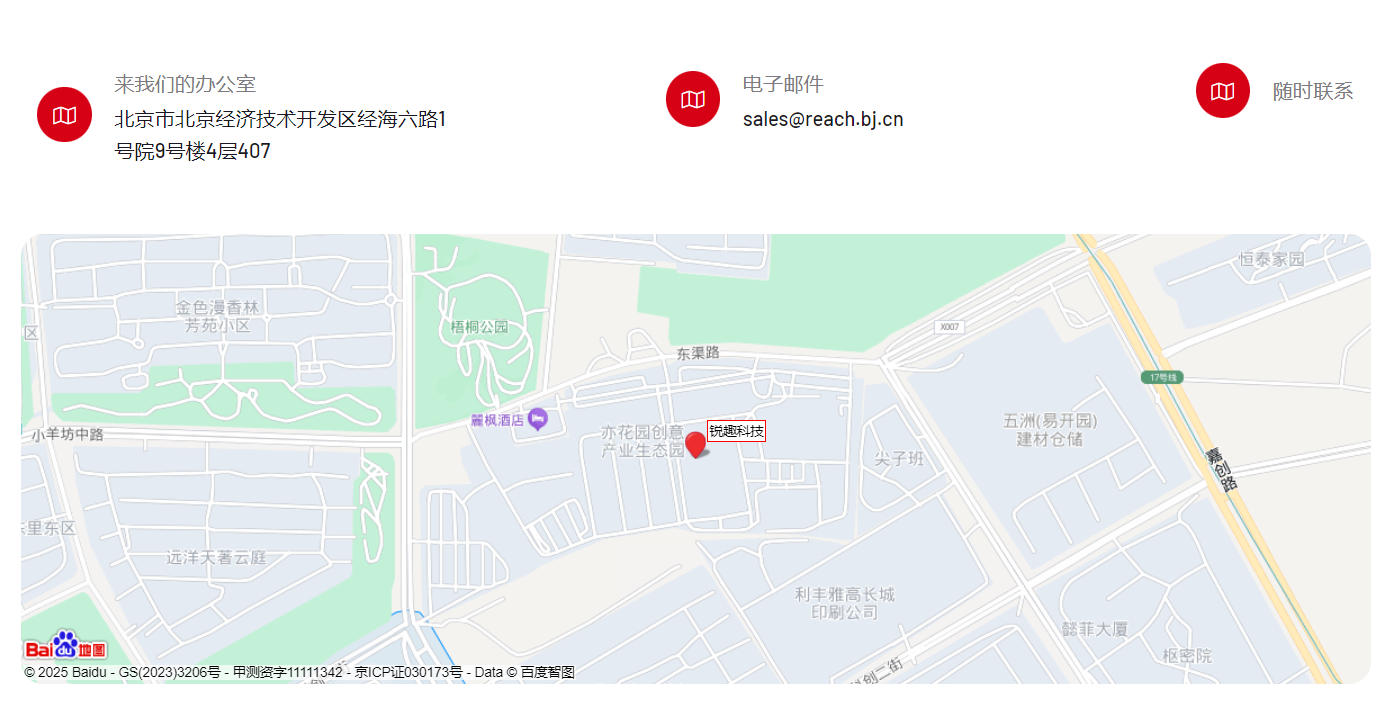Tap the red map marker for 锐趣科技
Image resolution: width=1398 pixels, height=714 pixels.
695,444
